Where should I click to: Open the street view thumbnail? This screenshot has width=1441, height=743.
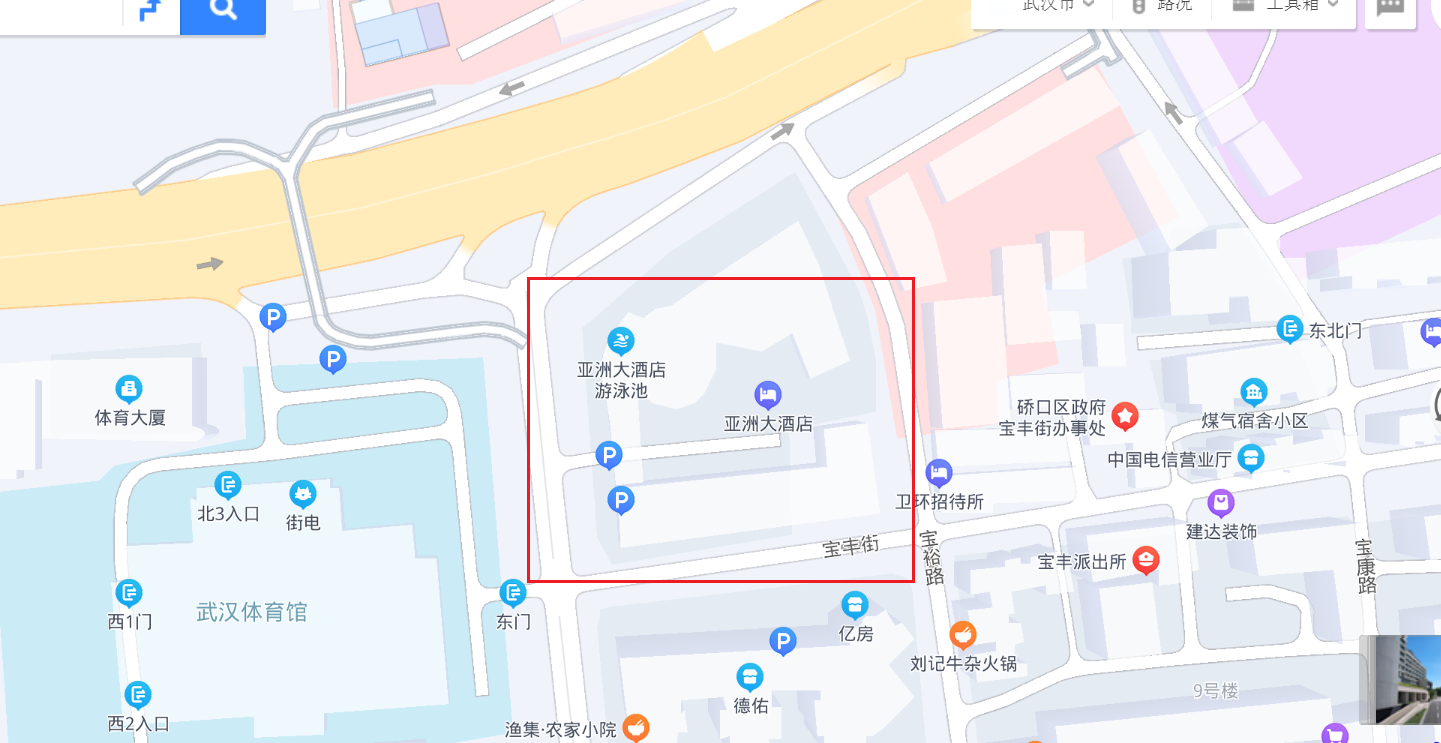[1406, 679]
